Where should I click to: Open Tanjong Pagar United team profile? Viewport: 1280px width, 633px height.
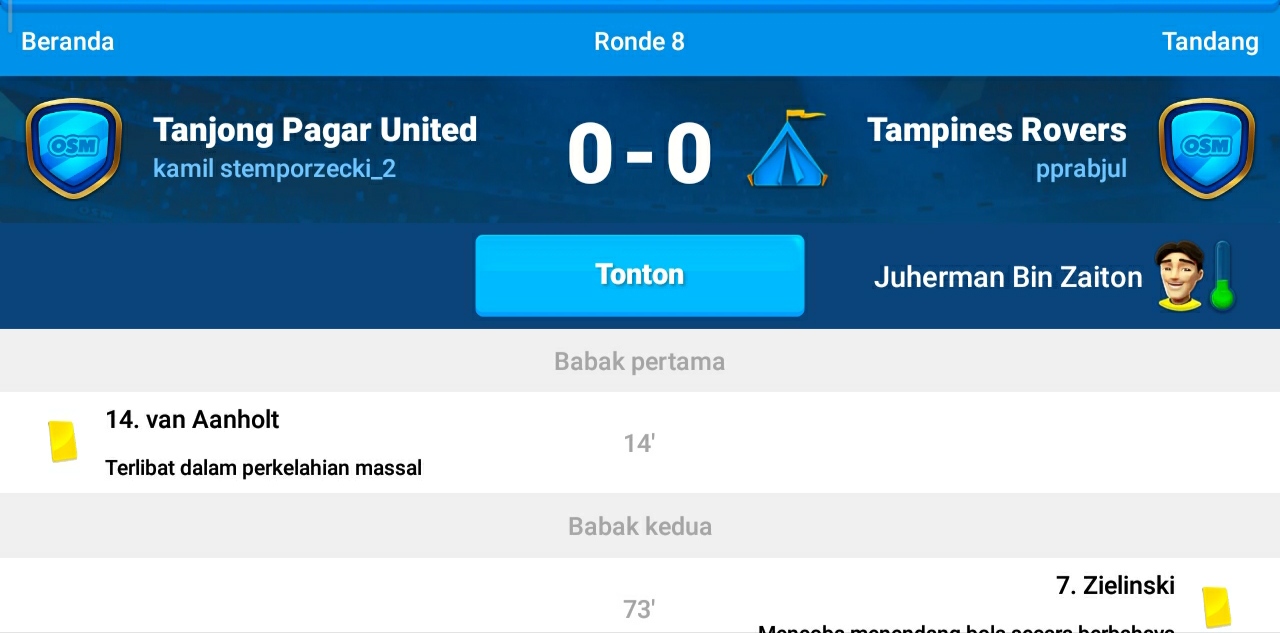click(315, 130)
